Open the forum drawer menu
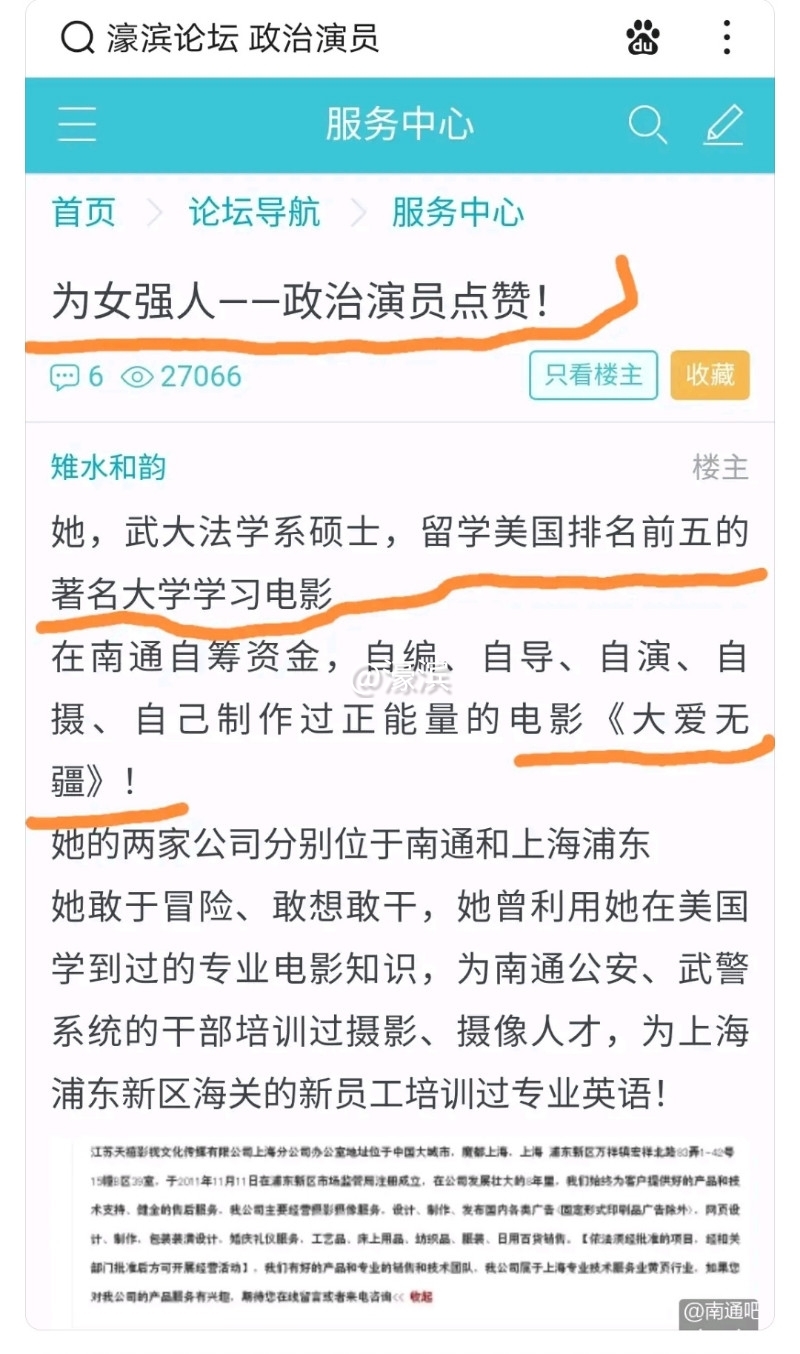 pos(77,125)
